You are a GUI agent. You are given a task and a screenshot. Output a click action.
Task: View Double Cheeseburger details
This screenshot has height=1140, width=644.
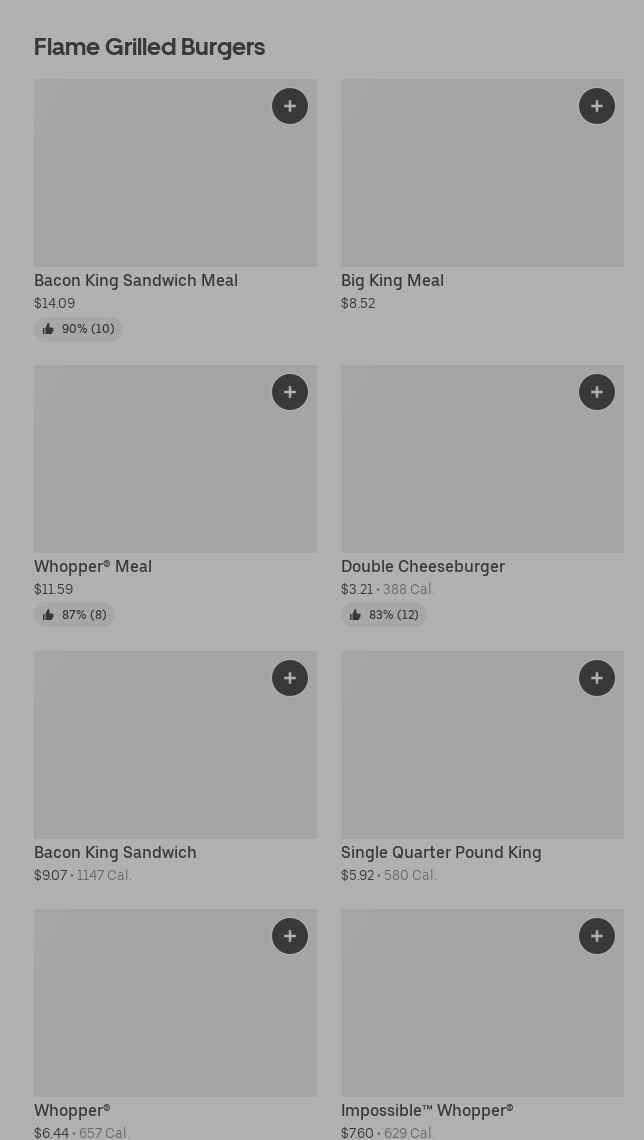(x=423, y=567)
